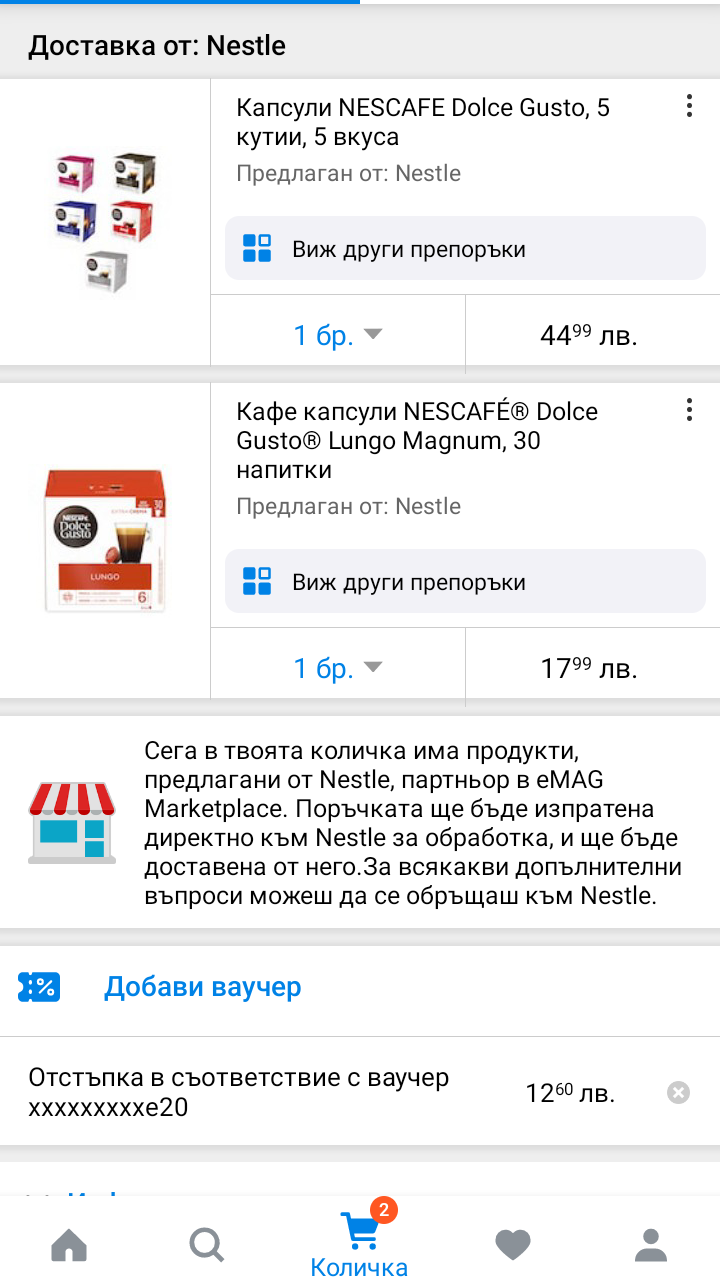Open the 5 кутии capsules product image

coord(105,222)
